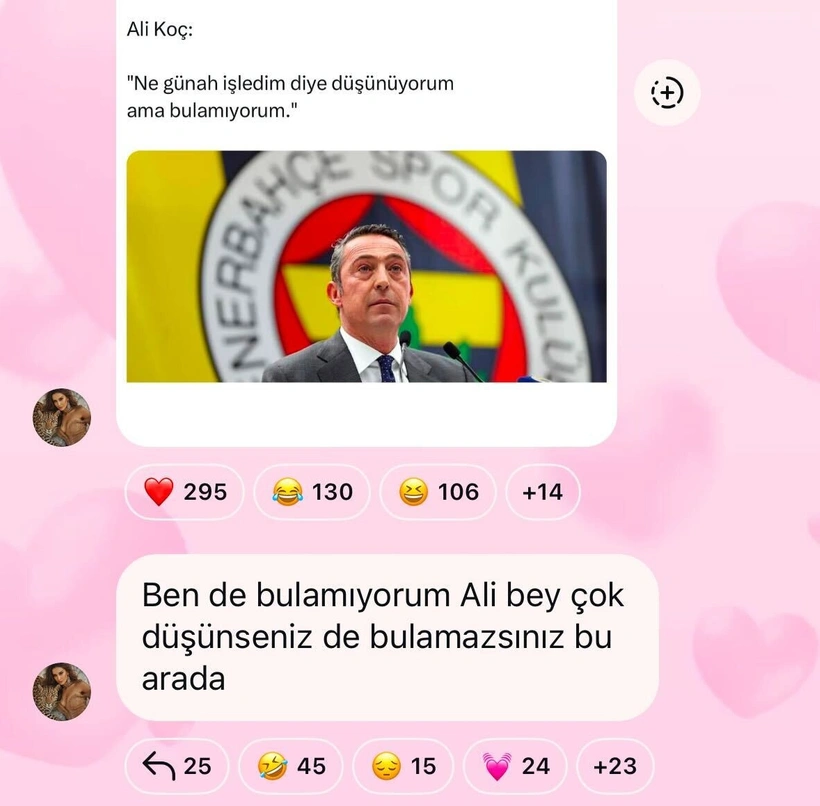Show the +14 more reactions on post
The height and width of the screenshot is (806, 820).
tap(542, 492)
